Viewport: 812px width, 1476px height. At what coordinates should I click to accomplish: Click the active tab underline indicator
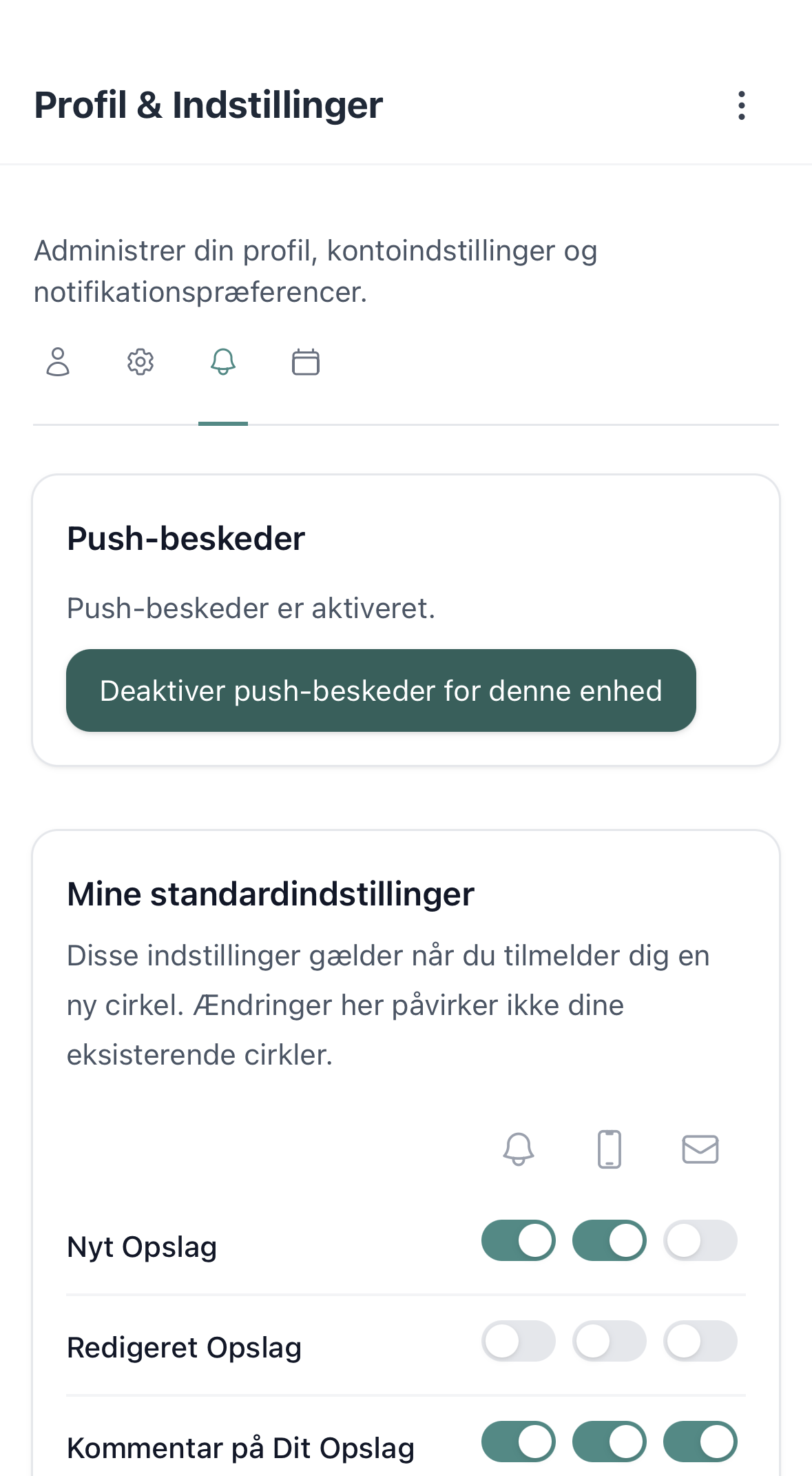222,425
